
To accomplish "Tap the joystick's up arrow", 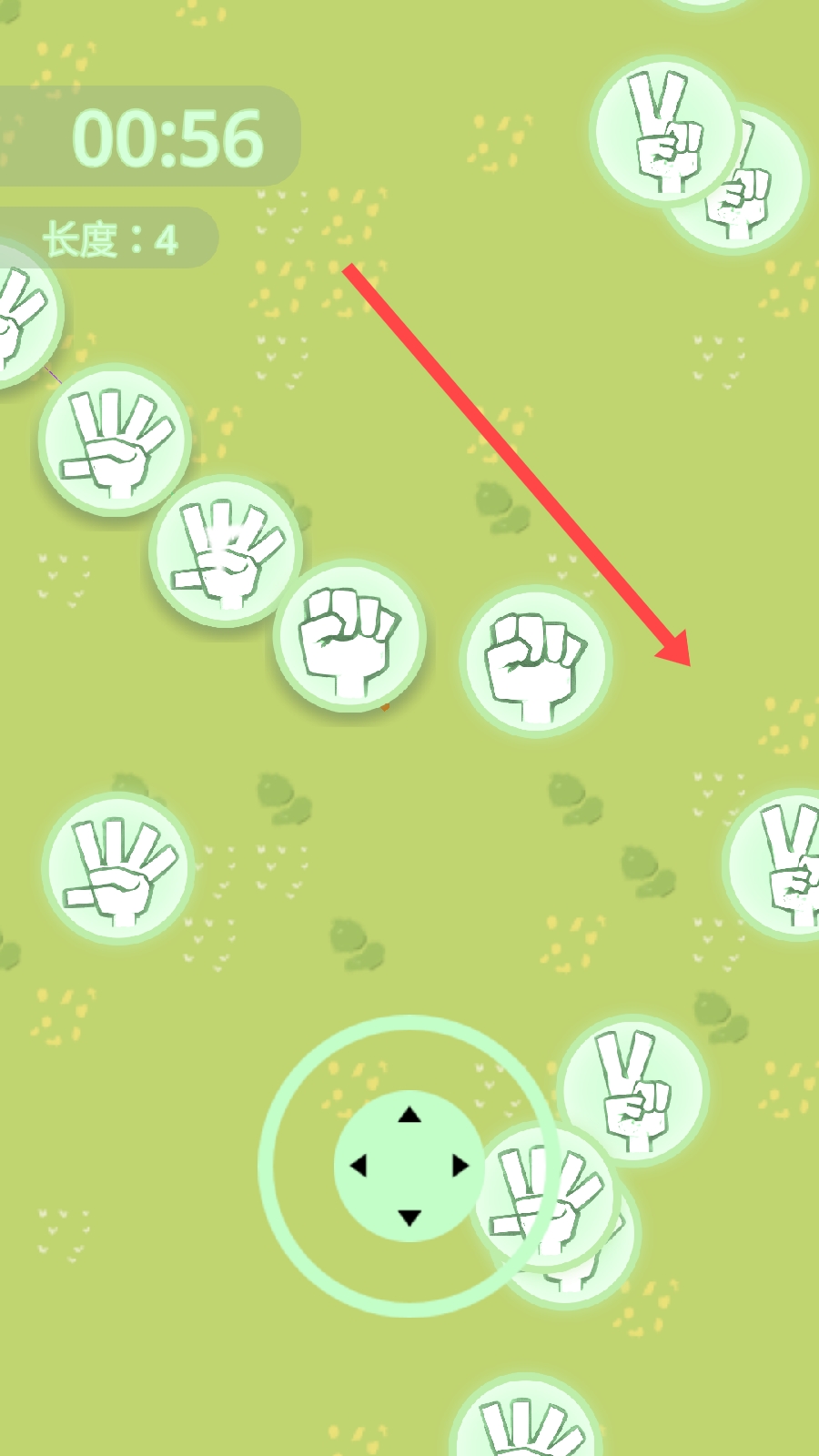I will 409,1115.
